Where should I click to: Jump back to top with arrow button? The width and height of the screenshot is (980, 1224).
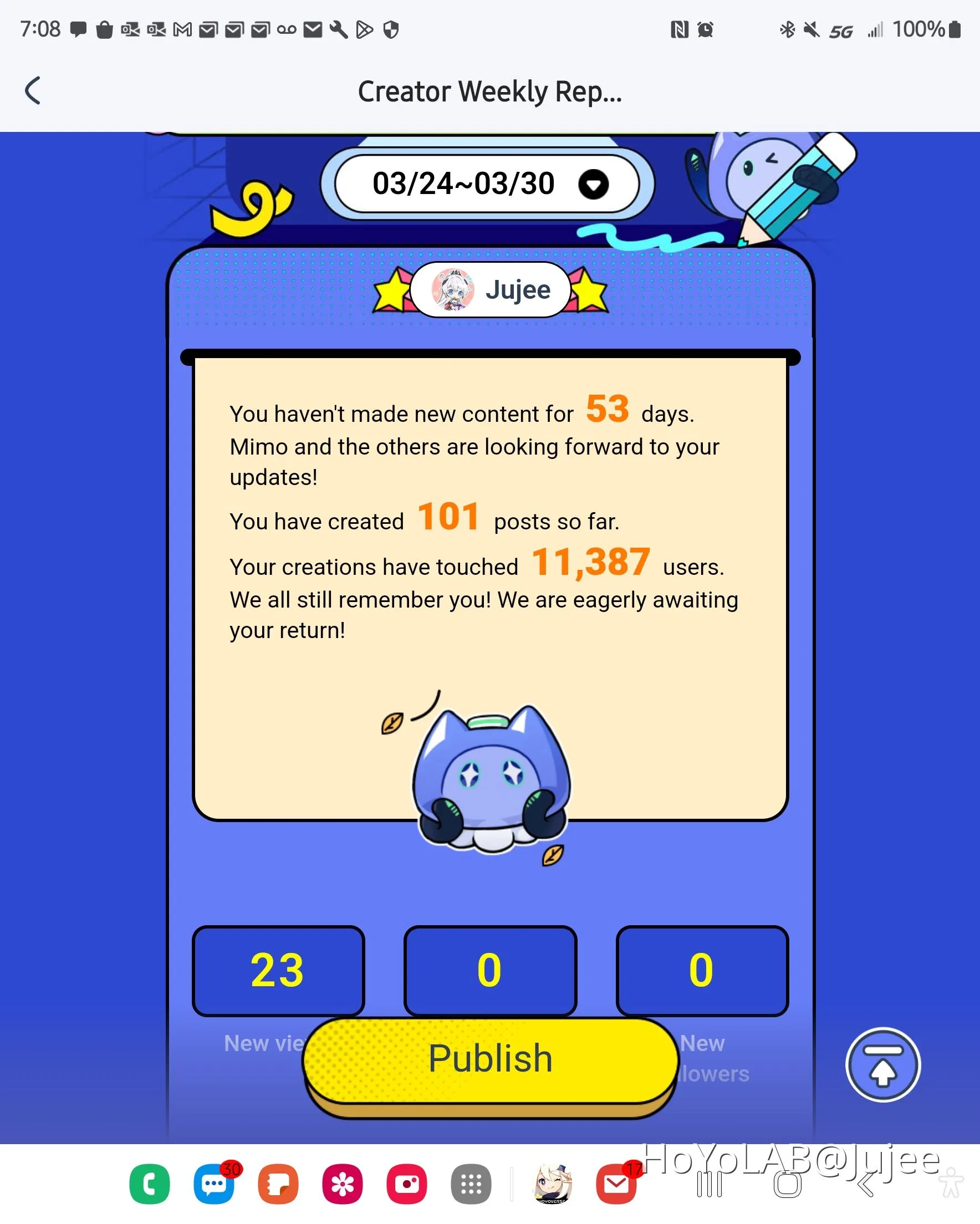pyautogui.click(x=882, y=1064)
